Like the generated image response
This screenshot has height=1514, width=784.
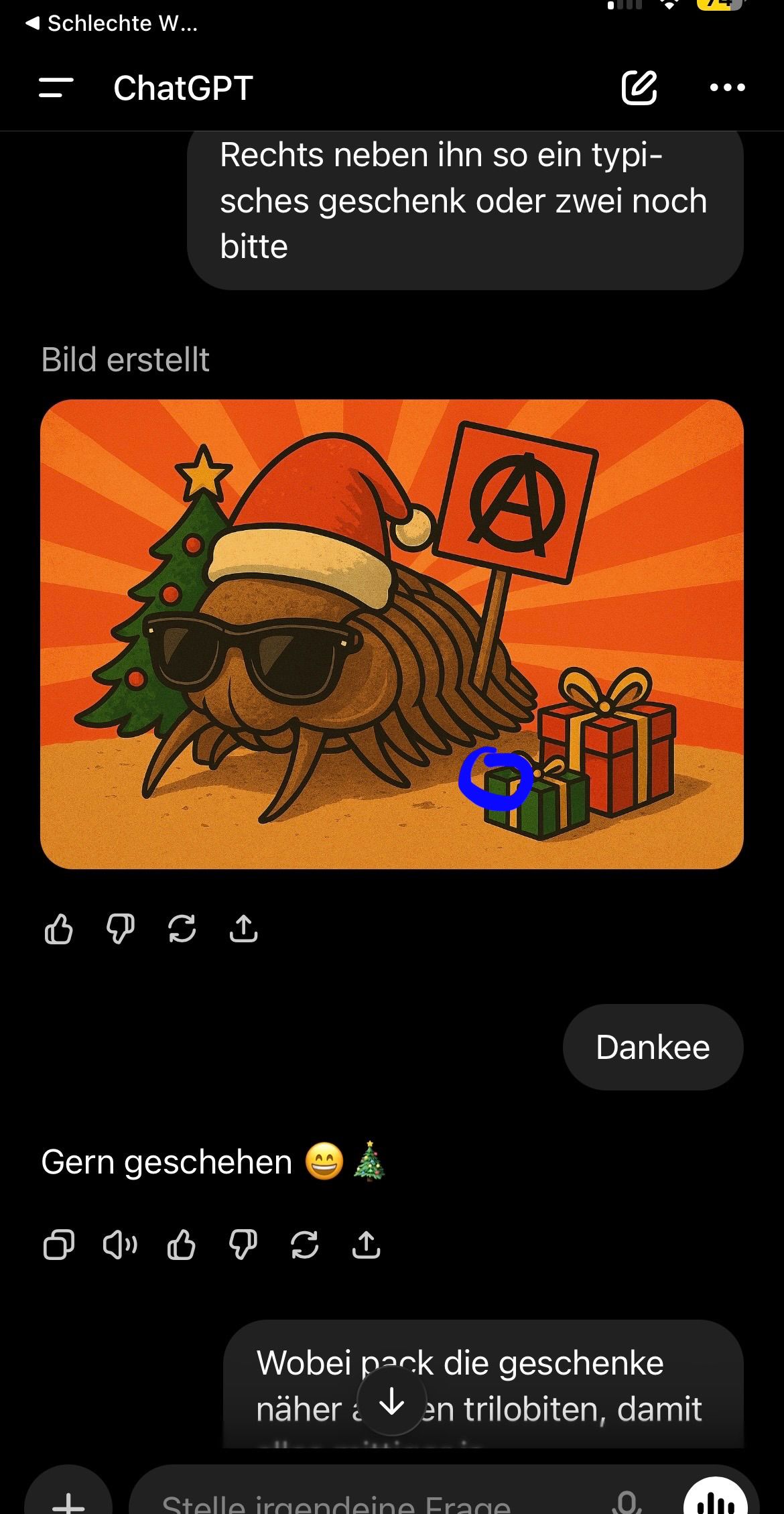[x=59, y=929]
